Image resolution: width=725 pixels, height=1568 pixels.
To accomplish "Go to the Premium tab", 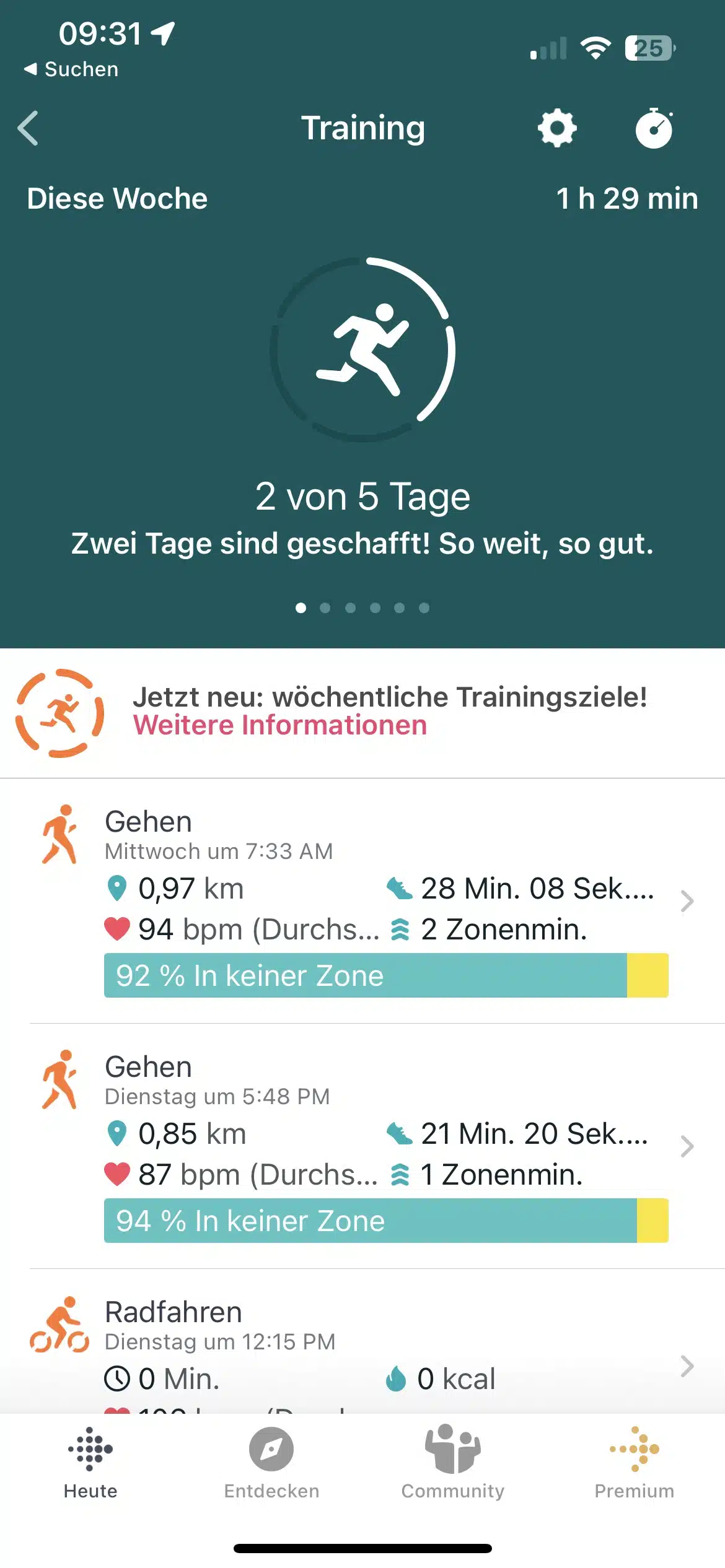I will pyautogui.click(x=634, y=1463).
